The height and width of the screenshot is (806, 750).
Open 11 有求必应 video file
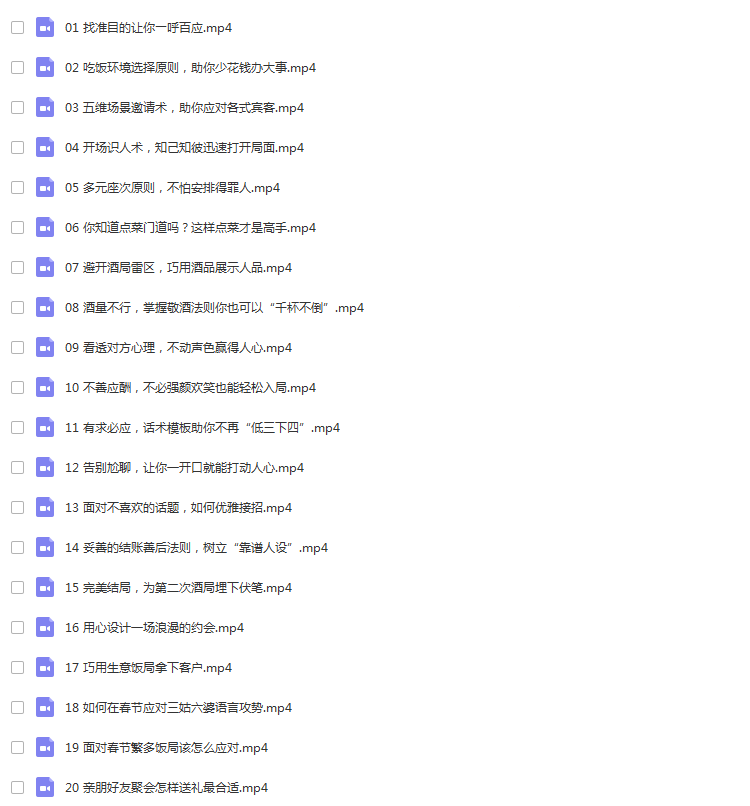[202, 428]
